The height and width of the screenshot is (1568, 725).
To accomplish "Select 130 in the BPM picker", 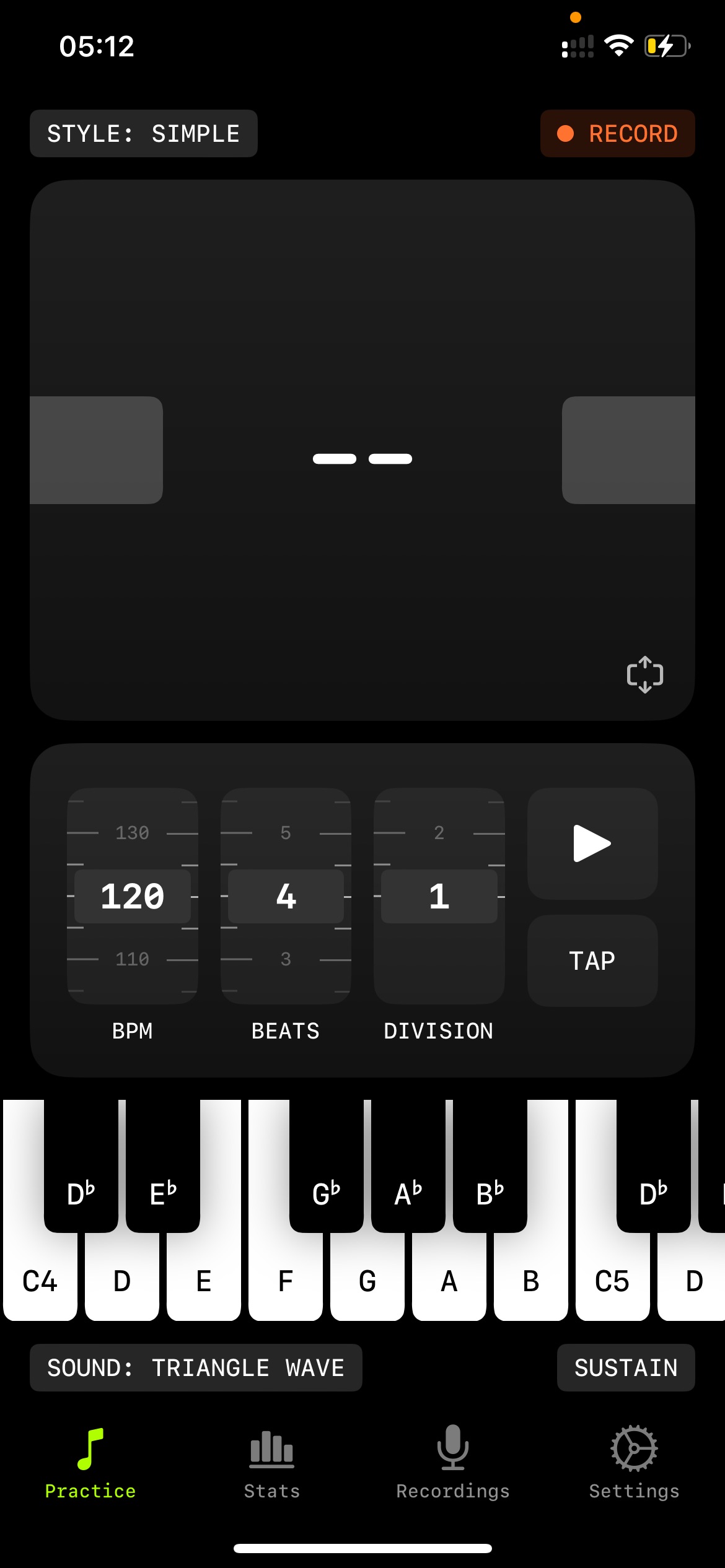I will pos(133,833).
